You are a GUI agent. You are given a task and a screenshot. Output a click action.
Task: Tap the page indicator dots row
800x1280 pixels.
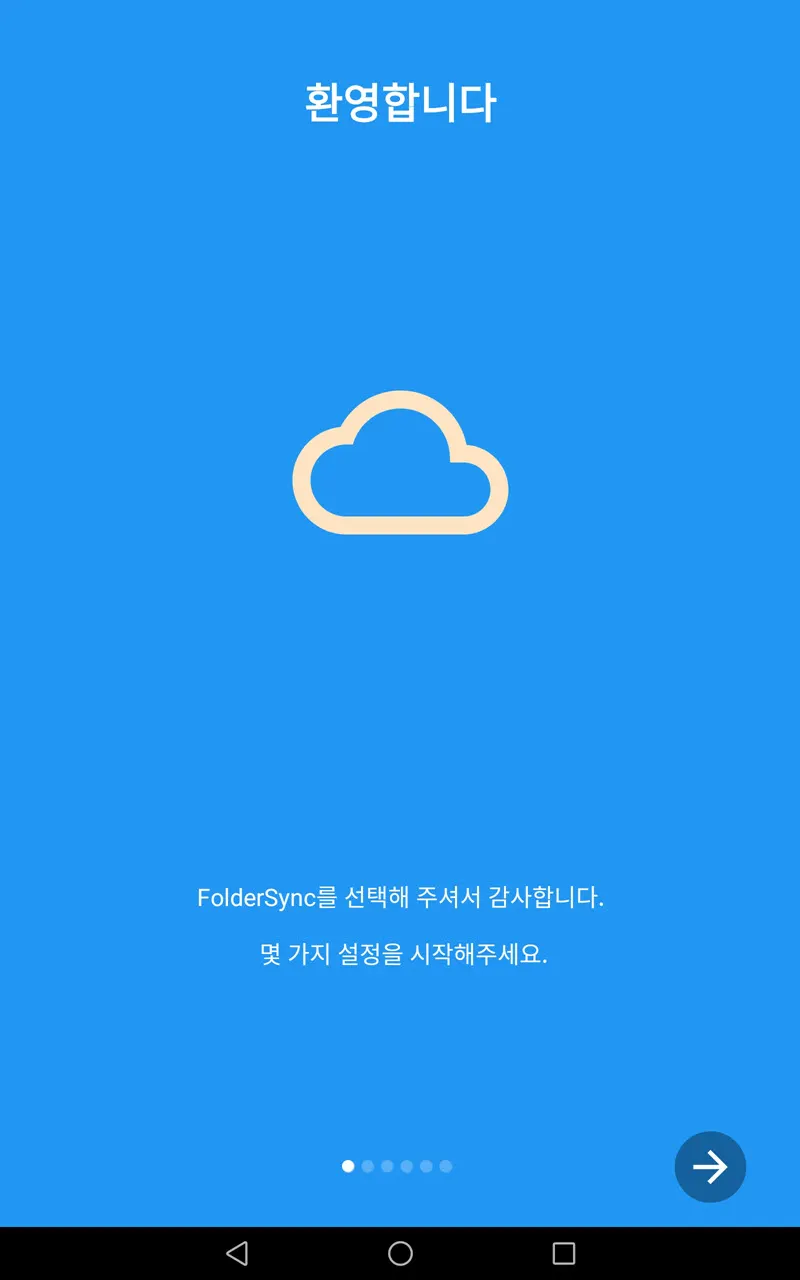(x=396, y=1166)
